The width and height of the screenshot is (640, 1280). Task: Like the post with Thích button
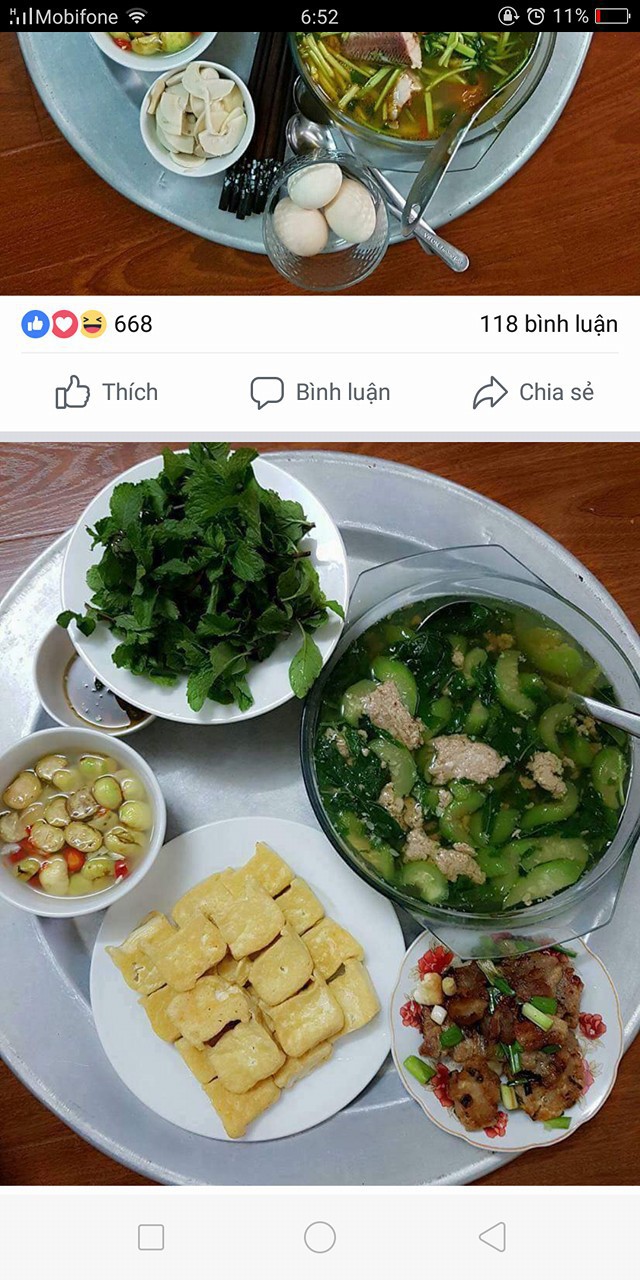(107, 392)
